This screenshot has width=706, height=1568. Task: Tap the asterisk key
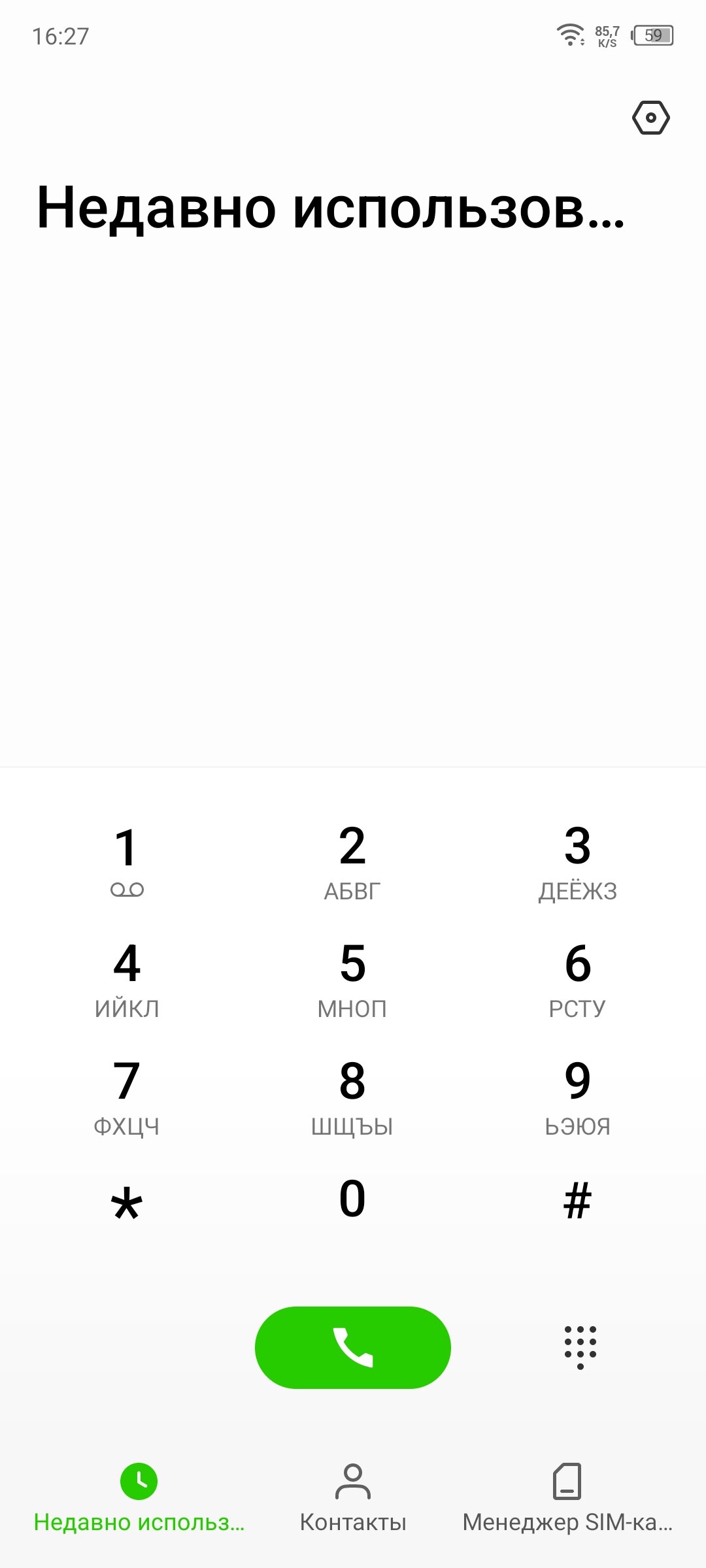pos(127,1203)
